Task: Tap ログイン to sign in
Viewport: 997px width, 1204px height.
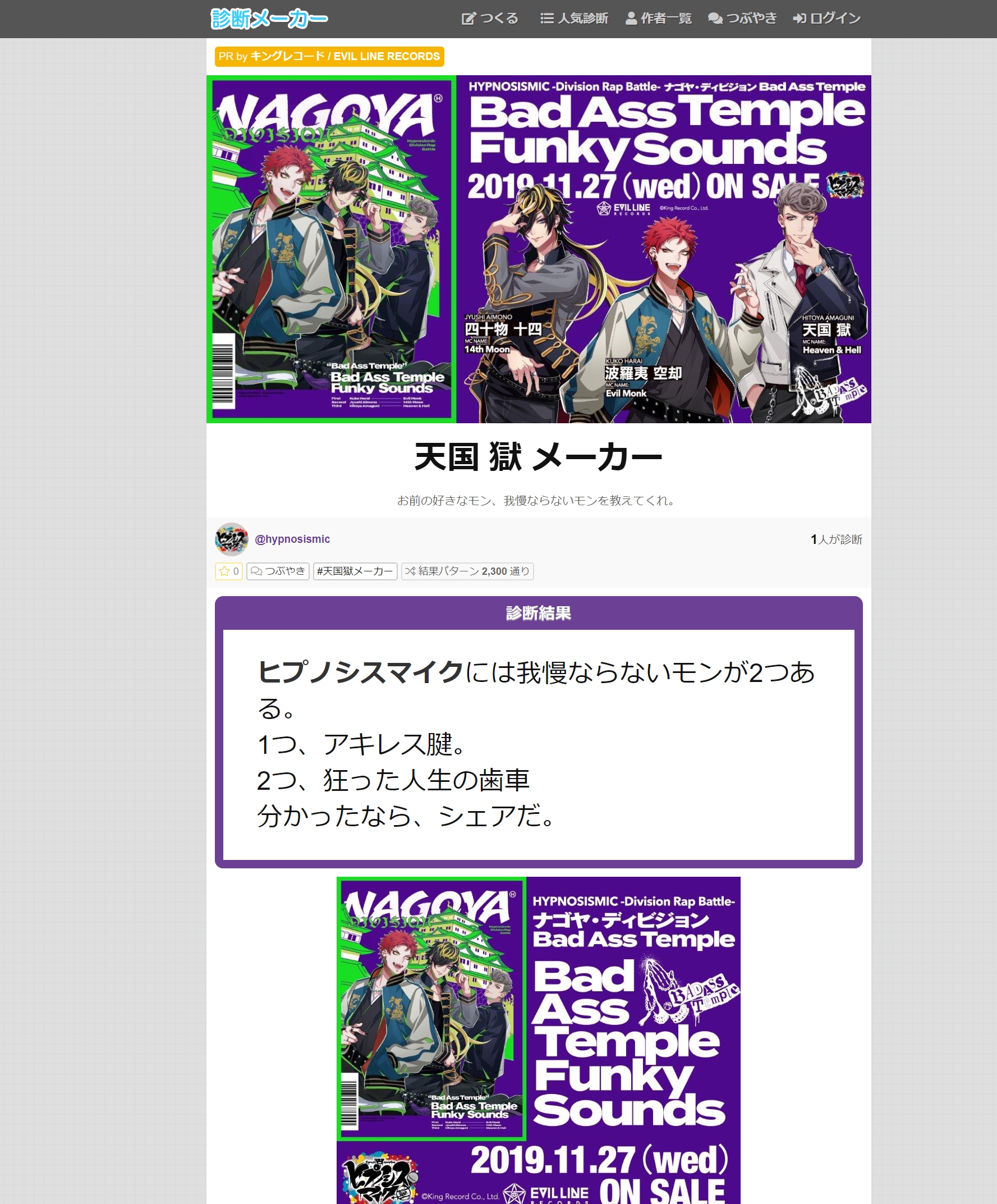Action: pos(827,19)
